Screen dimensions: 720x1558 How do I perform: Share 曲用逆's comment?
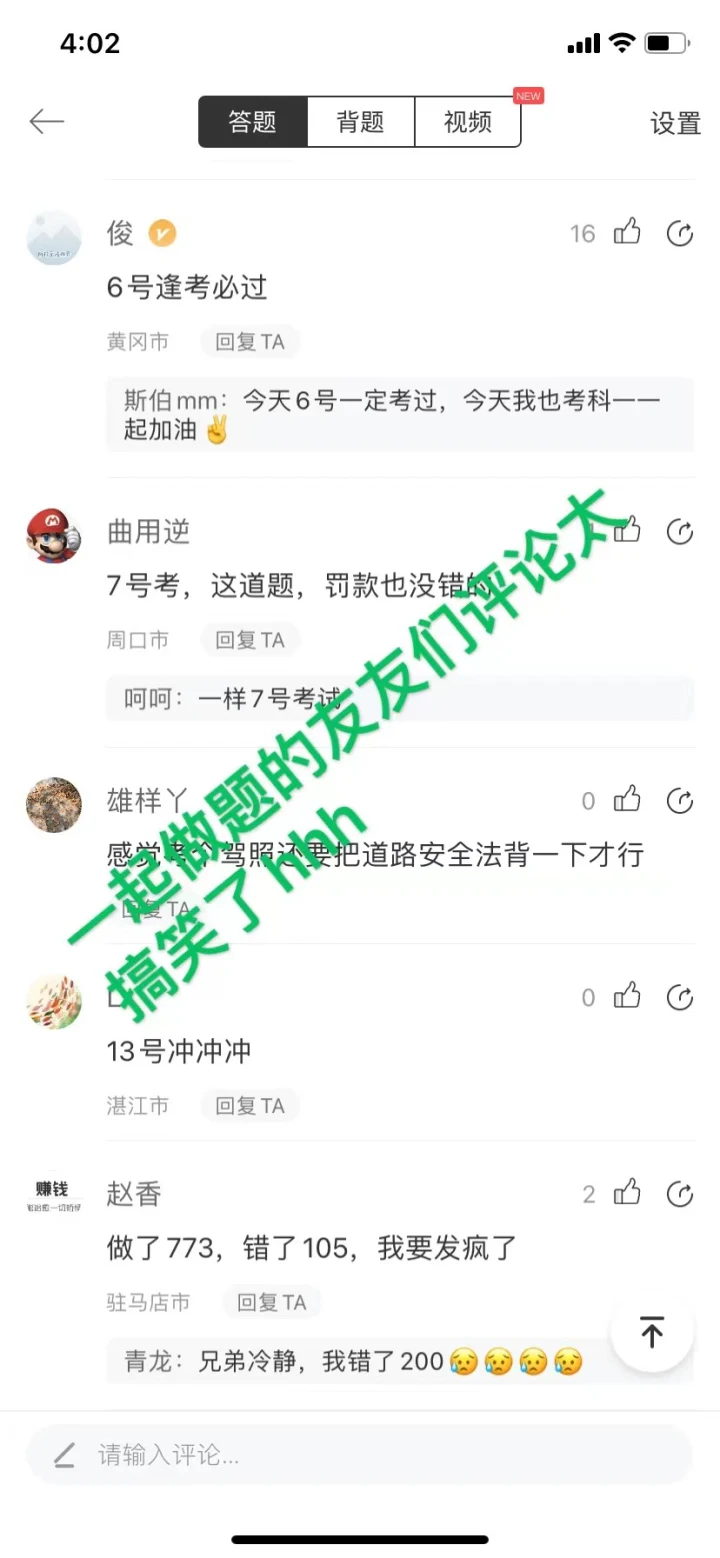tap(680, 531)
